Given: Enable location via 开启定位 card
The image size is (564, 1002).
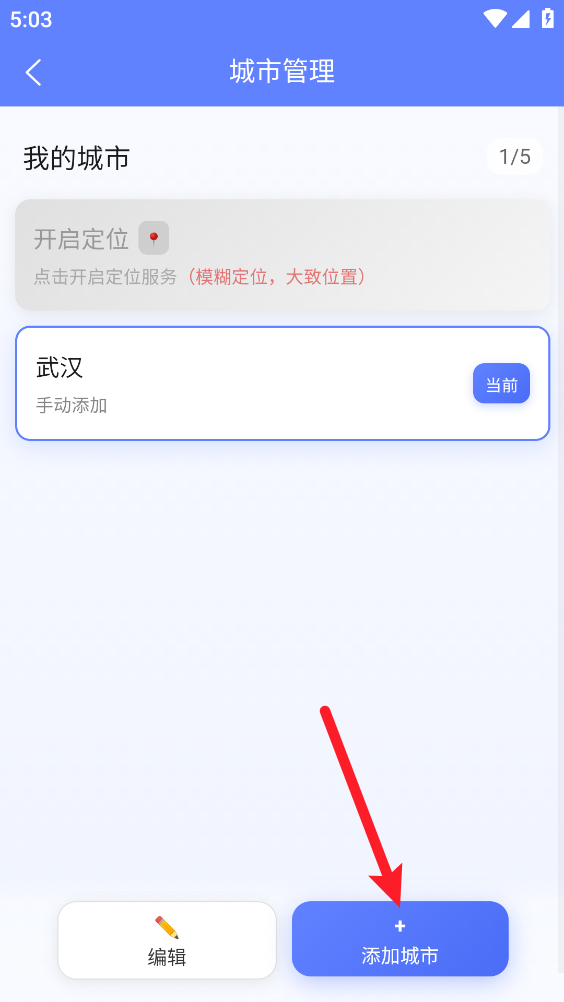Looking at the screenshot, I should [x=282, y=254].
